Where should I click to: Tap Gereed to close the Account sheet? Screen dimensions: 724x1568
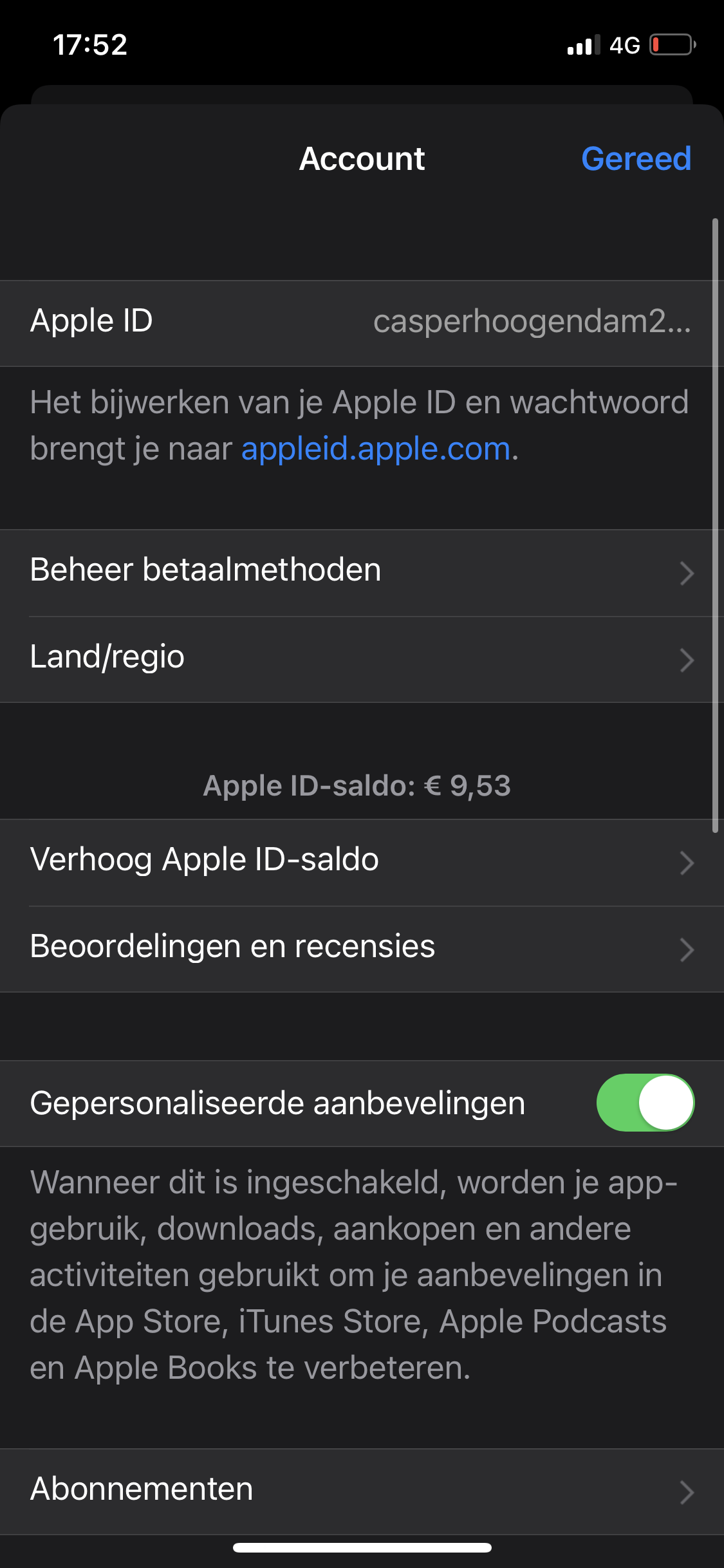click(636, 159)
